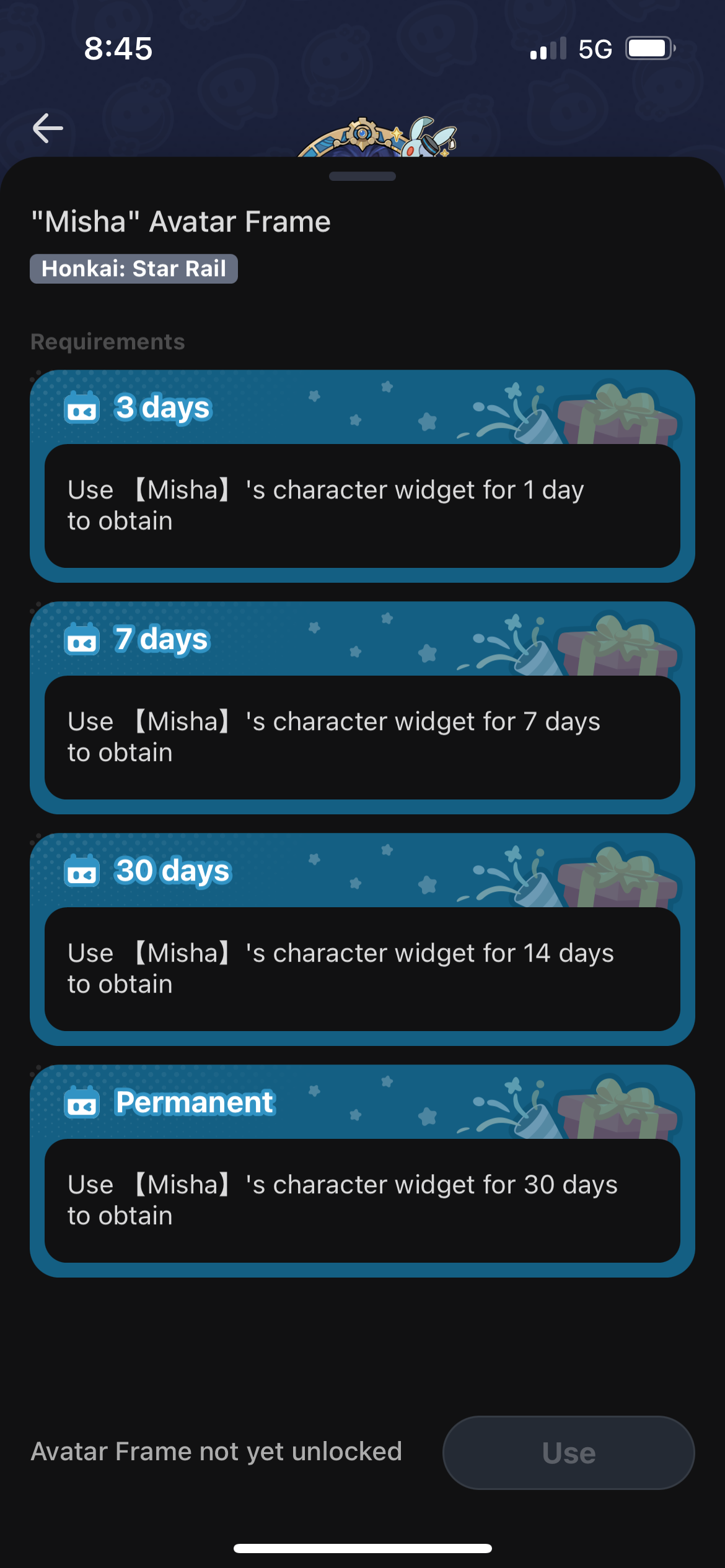725x1568 pixels.
Task: Tap the Requirements section header
Action: point(107,341)
